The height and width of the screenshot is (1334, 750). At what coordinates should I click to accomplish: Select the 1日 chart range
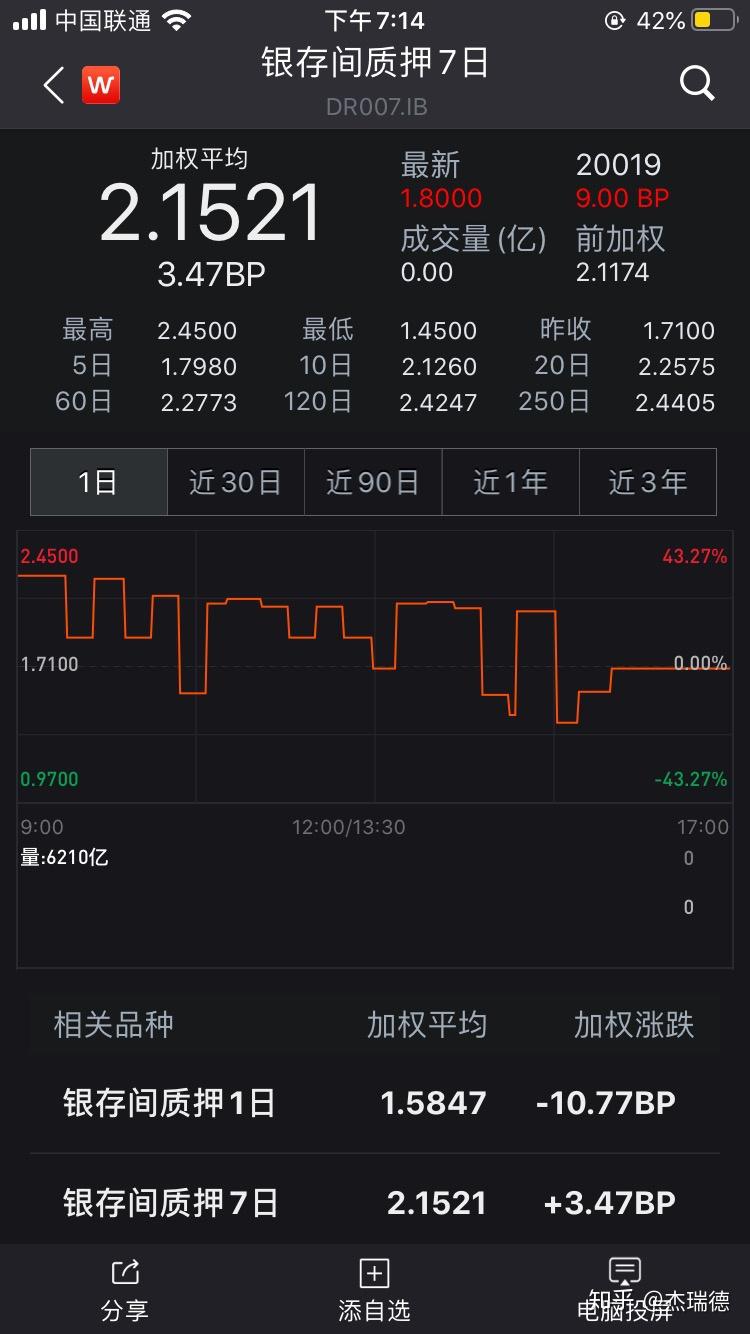tap(99, 482)
